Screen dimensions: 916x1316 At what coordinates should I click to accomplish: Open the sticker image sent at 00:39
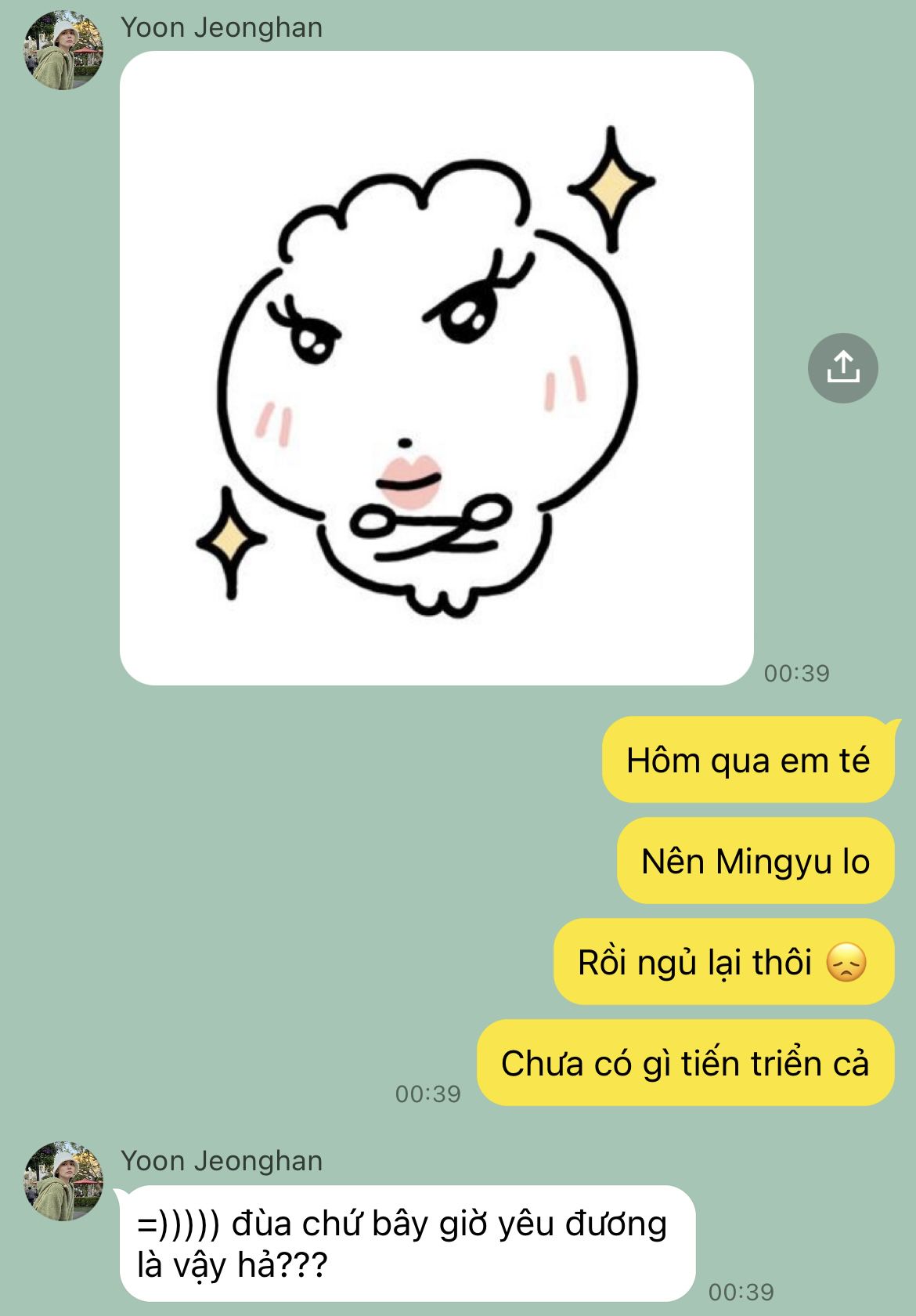(436, 368)
